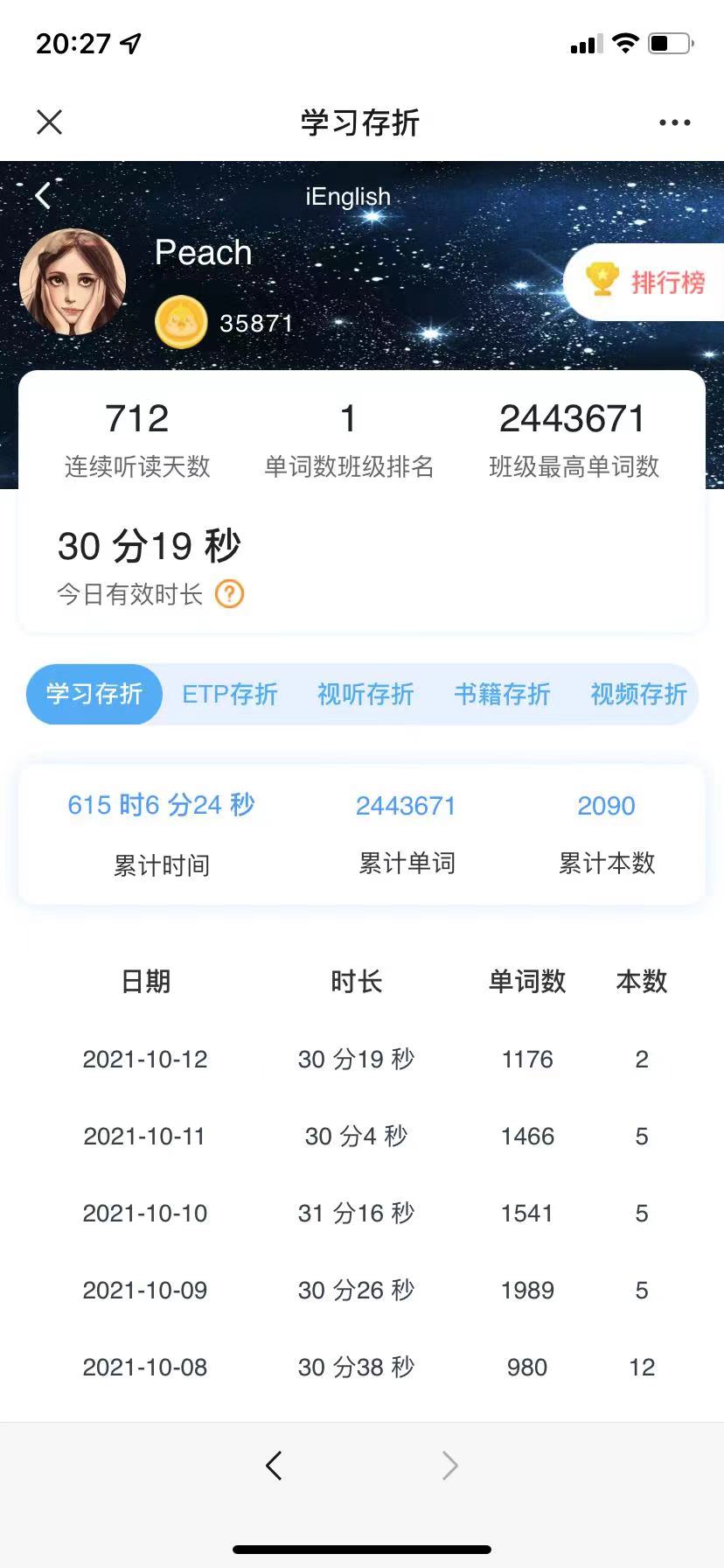Switch to the ETP存折 tab
Screen dimensions: 724x1568
click(230, 695)
